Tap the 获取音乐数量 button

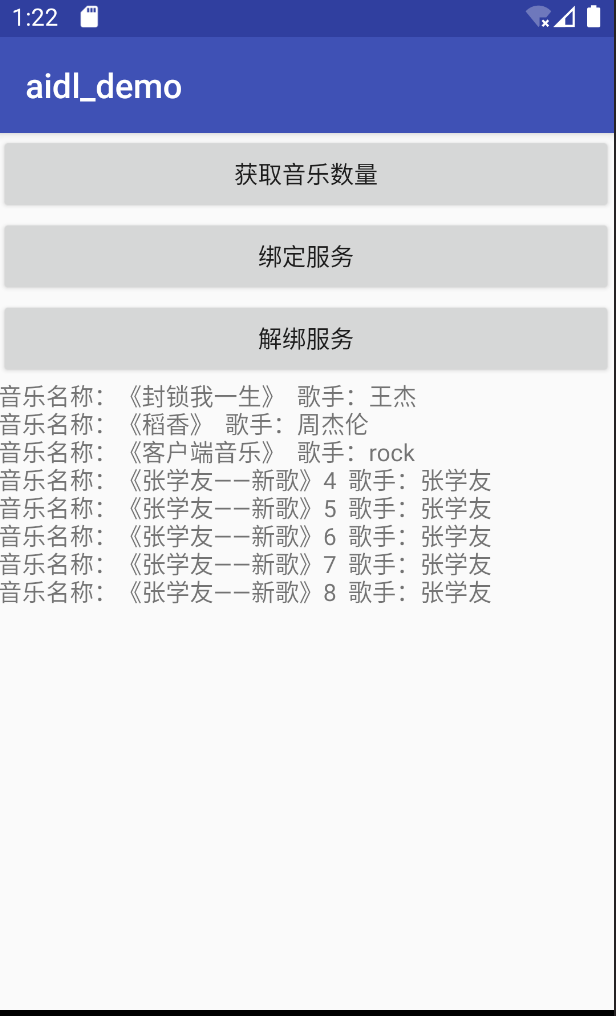click(x=306, y=174)
